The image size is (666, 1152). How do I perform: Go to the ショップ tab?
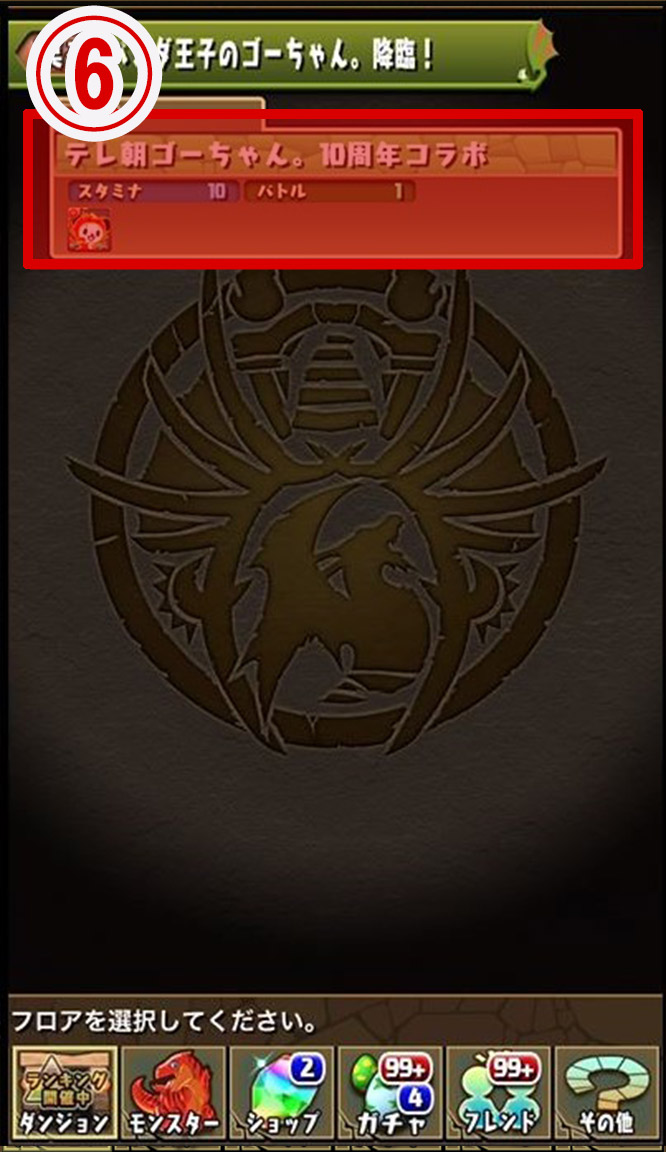click(x=282, y=1093)
